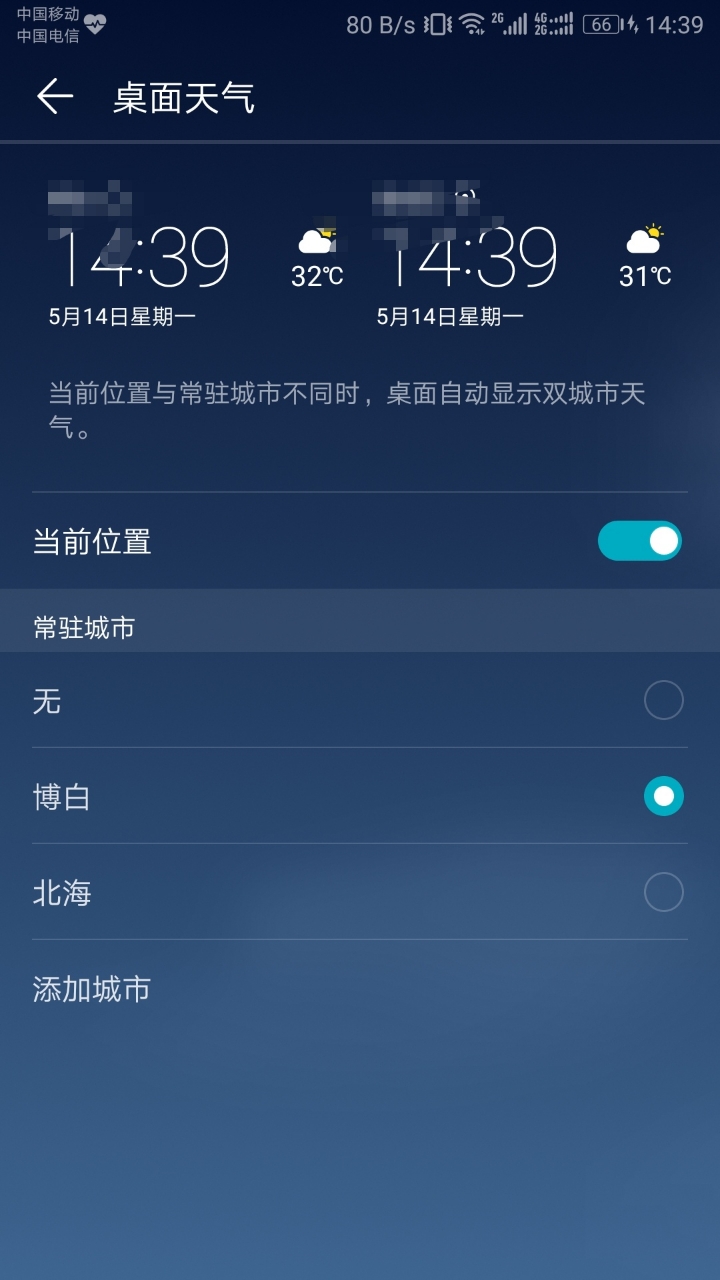Open 添加城市 to add a city
Screen dimensions: 720x1280
[x=360, y=988]
